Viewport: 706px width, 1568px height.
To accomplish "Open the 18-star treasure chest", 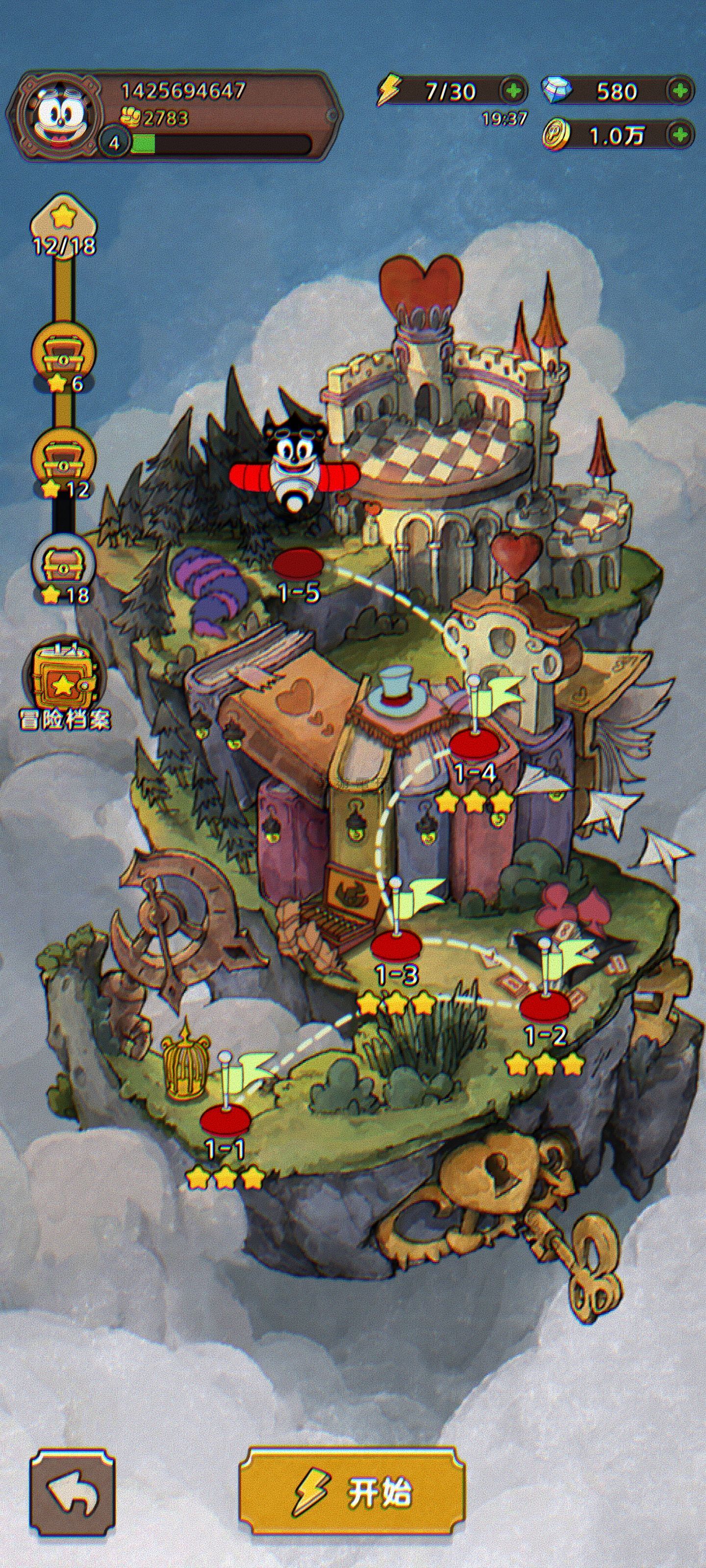I will point(63,563).
